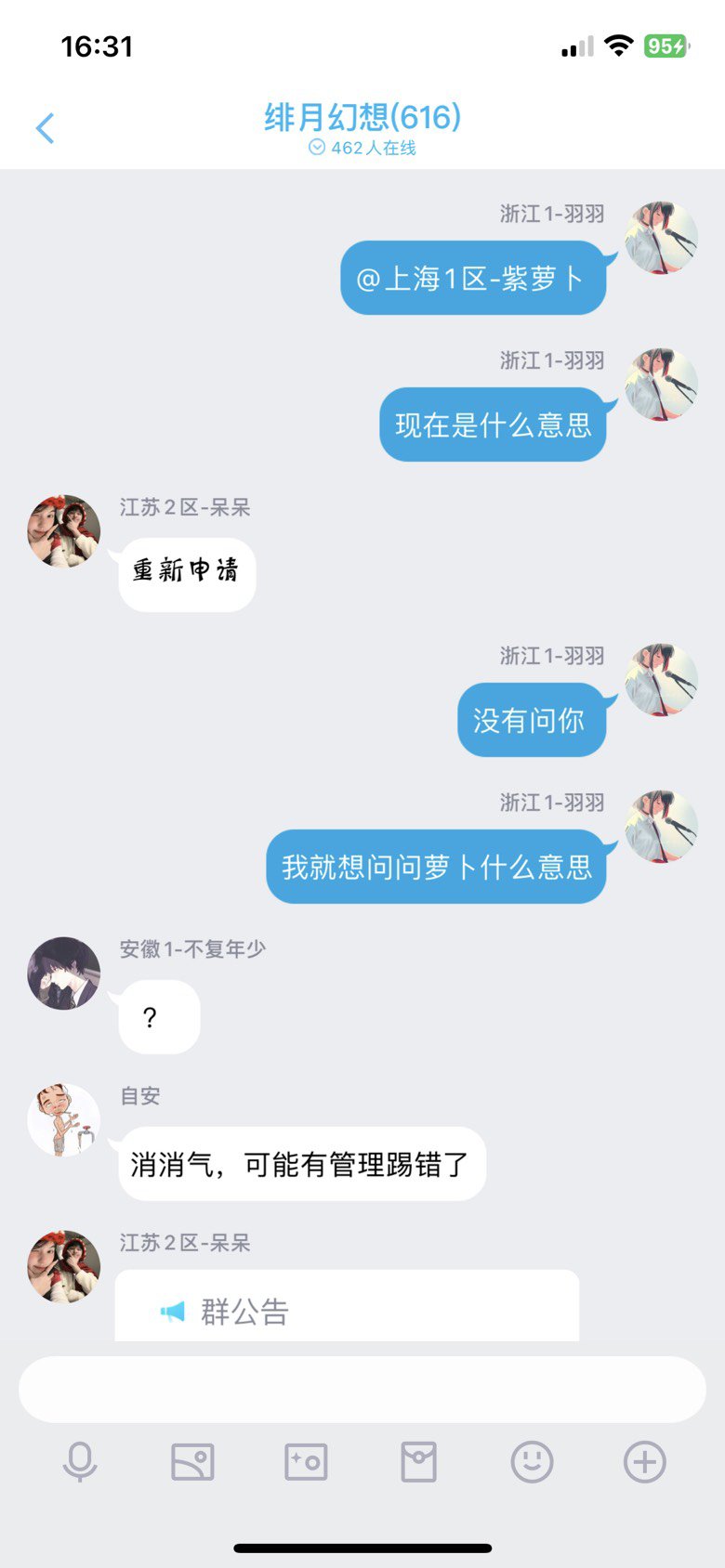Open the camera capture tool
The width and height of the screenshot is (725, 1568).
(x=306, y=1462)
